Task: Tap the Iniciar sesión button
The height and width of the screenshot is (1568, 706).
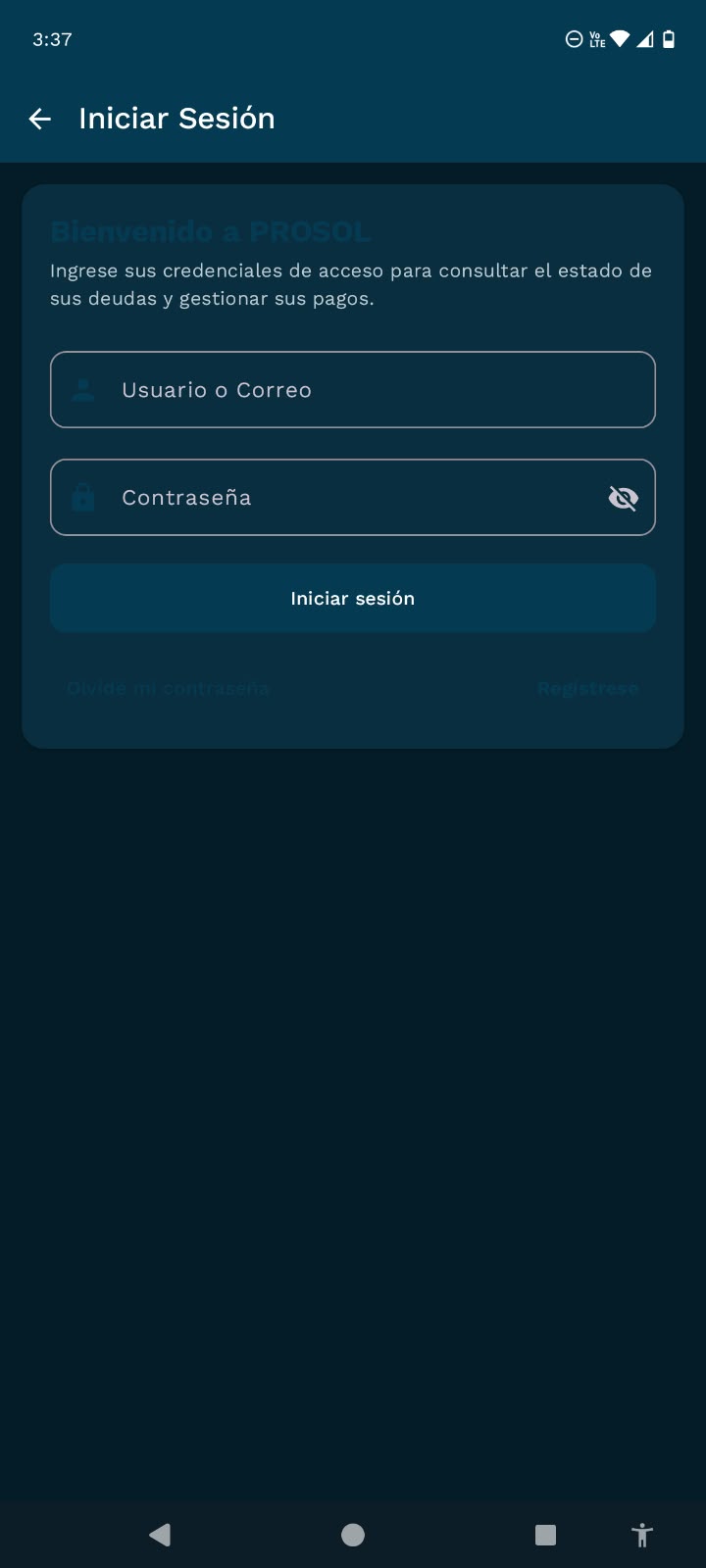Action: (353, 598)
